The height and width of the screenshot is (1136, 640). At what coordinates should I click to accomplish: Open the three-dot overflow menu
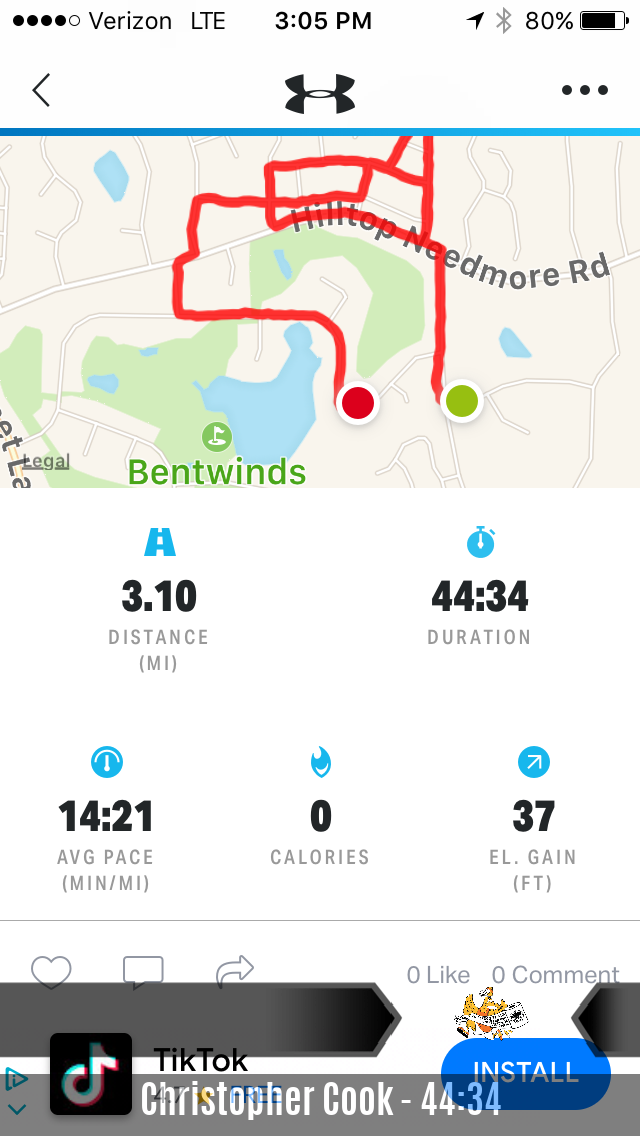coord(585,90)
